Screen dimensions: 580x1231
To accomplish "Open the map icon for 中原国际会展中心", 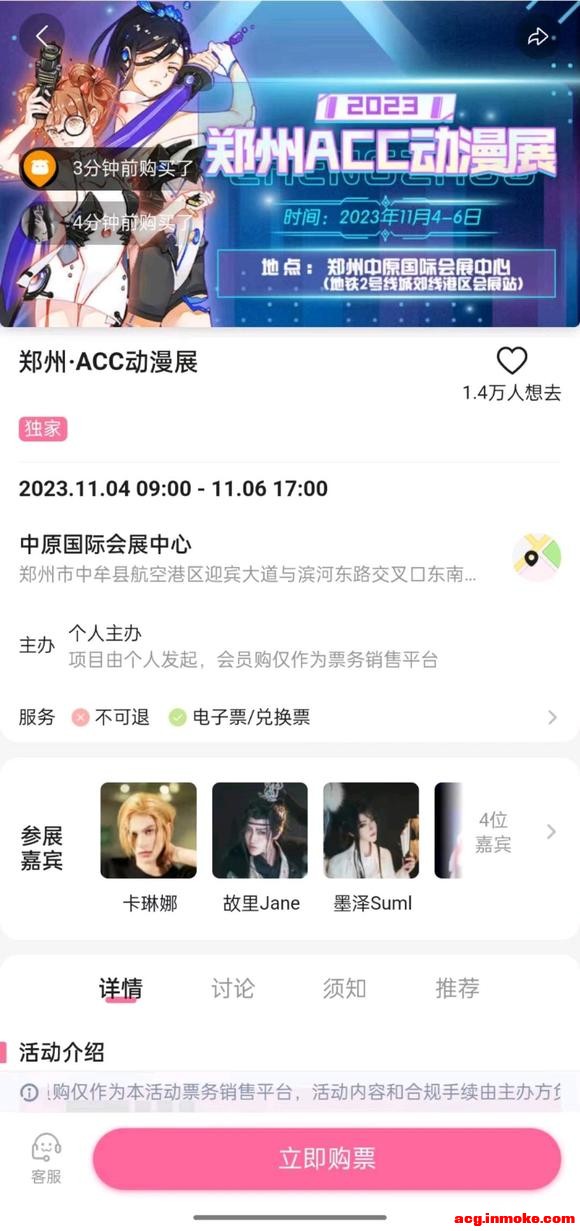I will tap(536, 558).
